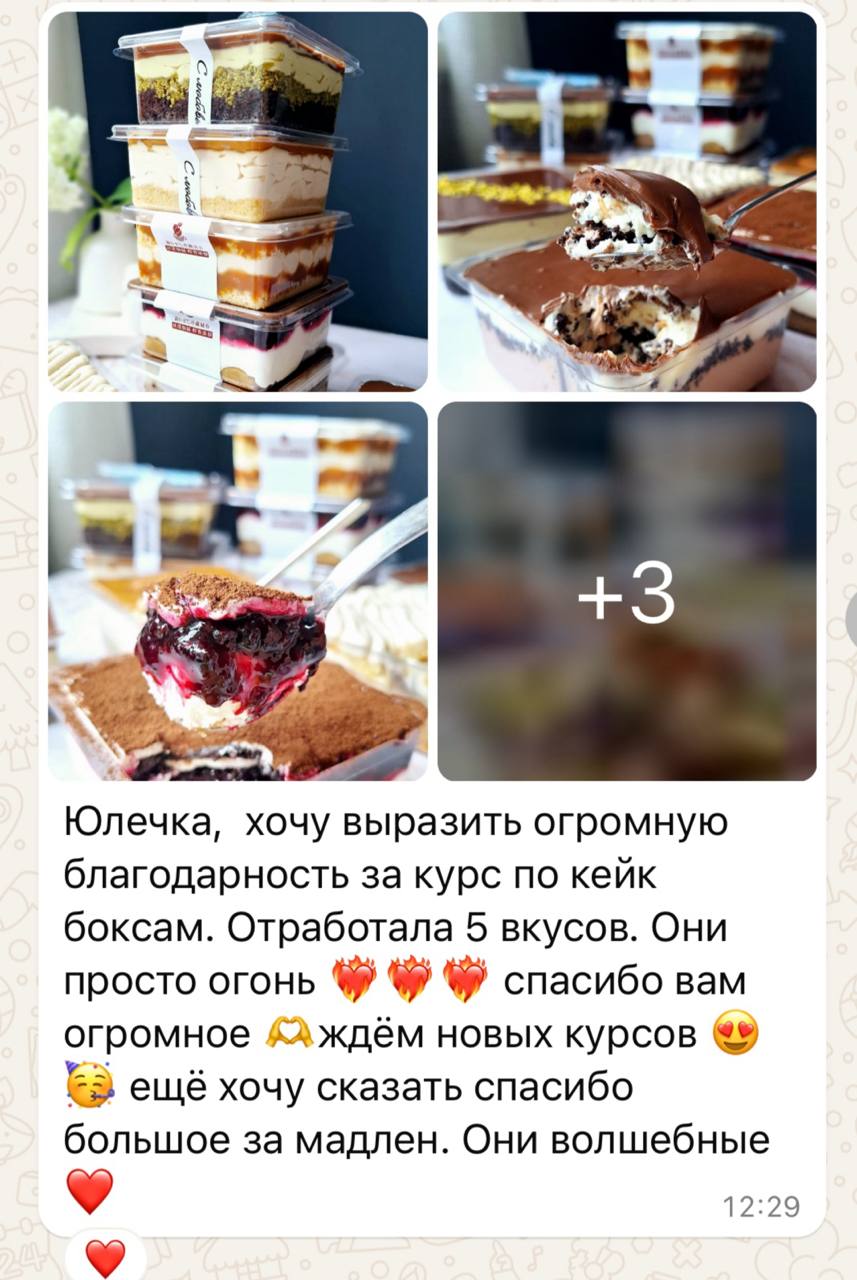
Task: View the +3 more photos tile
Action: [627, 591]
